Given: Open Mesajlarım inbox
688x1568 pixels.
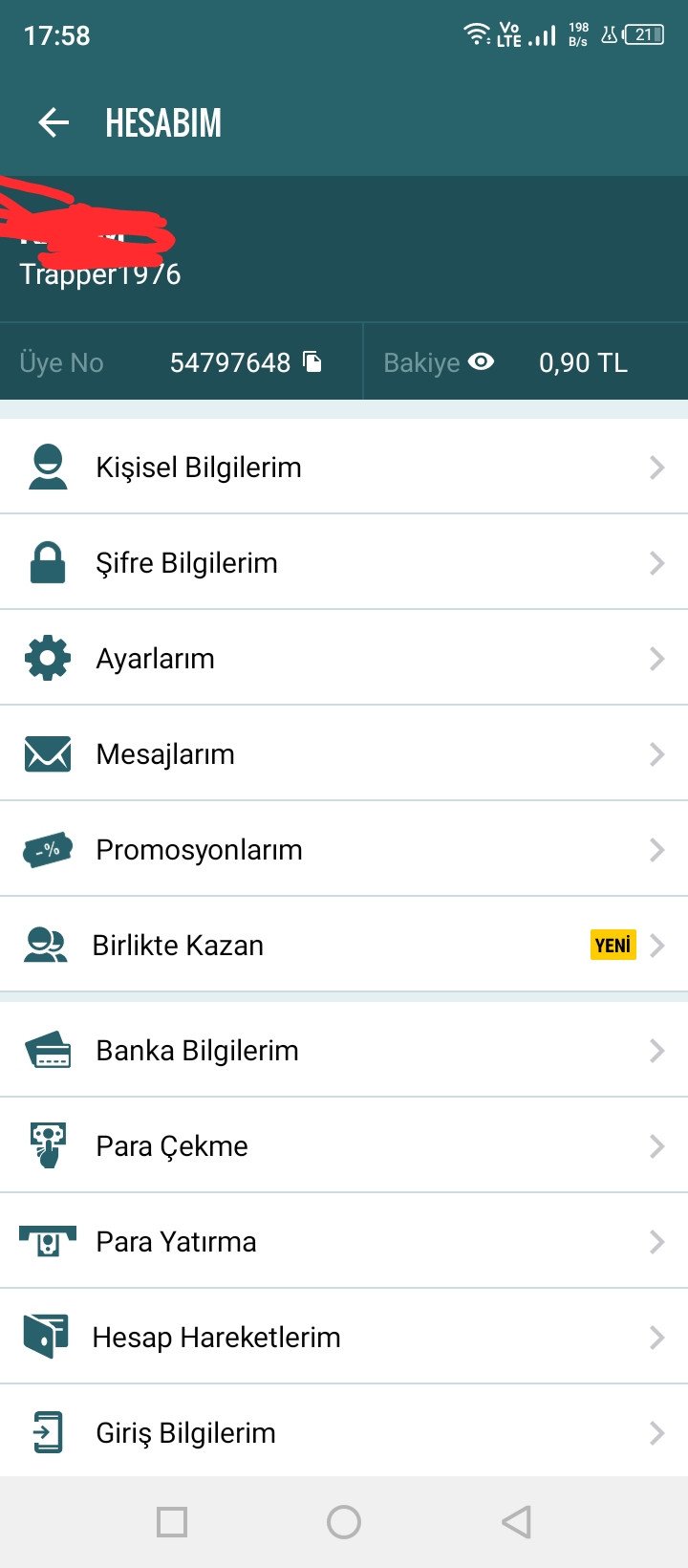Looking at the screenshot, I should pos(344,753).
